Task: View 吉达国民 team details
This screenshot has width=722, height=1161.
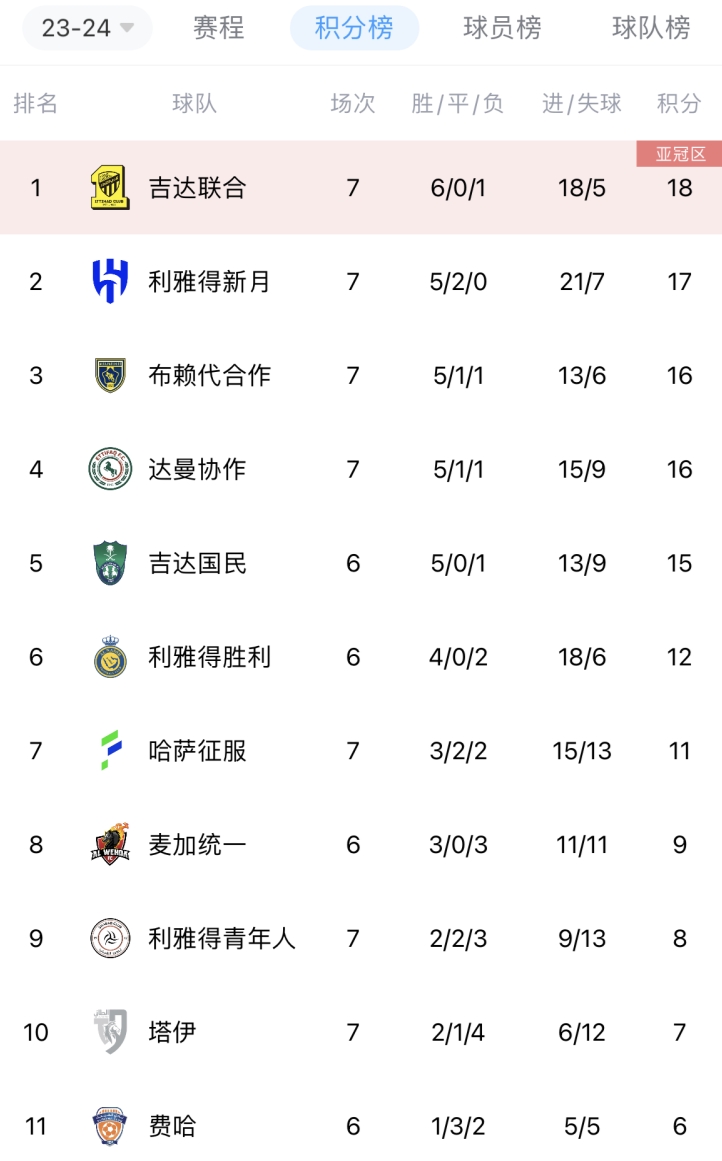Action: [197, 564]
